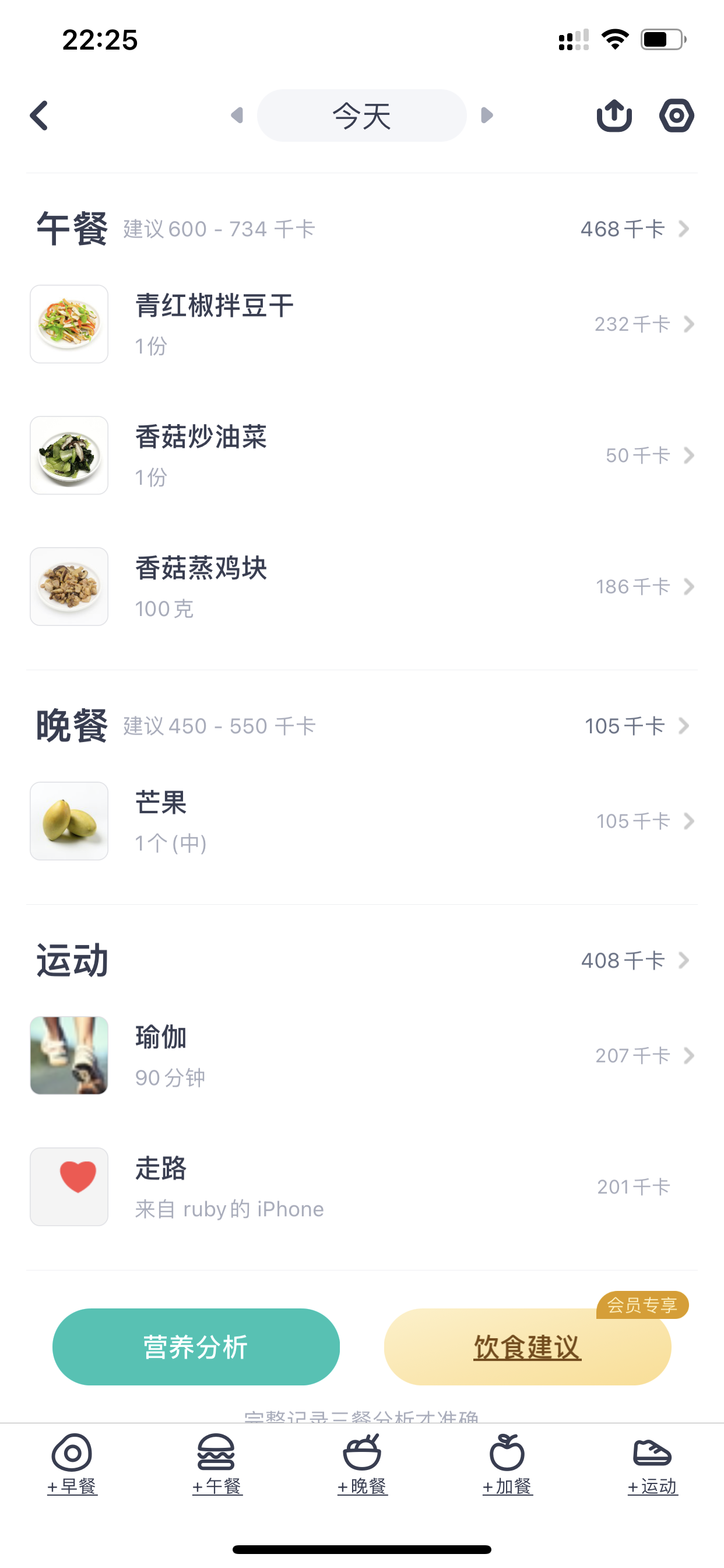View the 香菇炒油菜 entry
Screen dimensions: 724x1568
361,456
